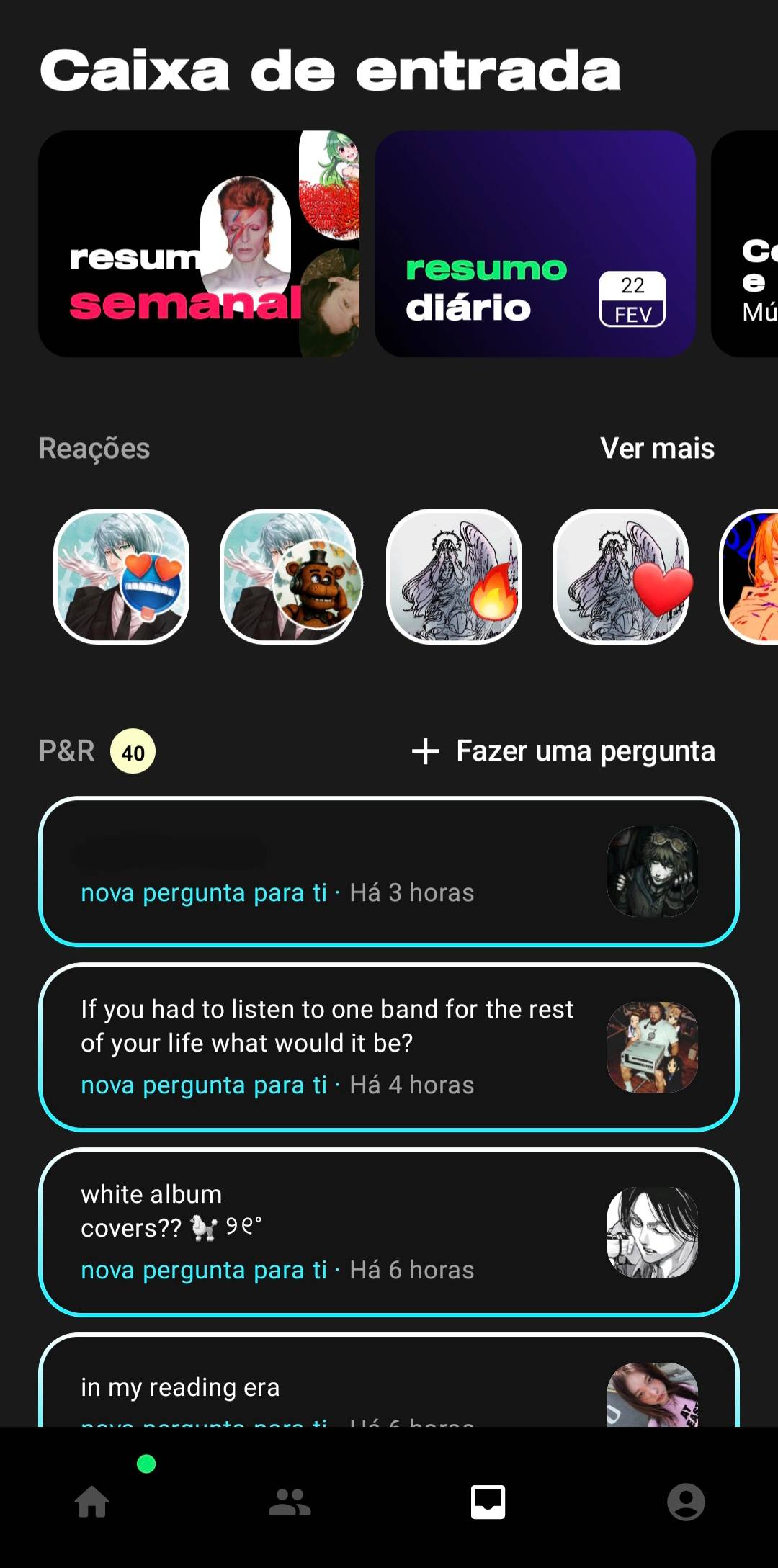
Task: Open the white album covers question
Action: (389, 1232)
